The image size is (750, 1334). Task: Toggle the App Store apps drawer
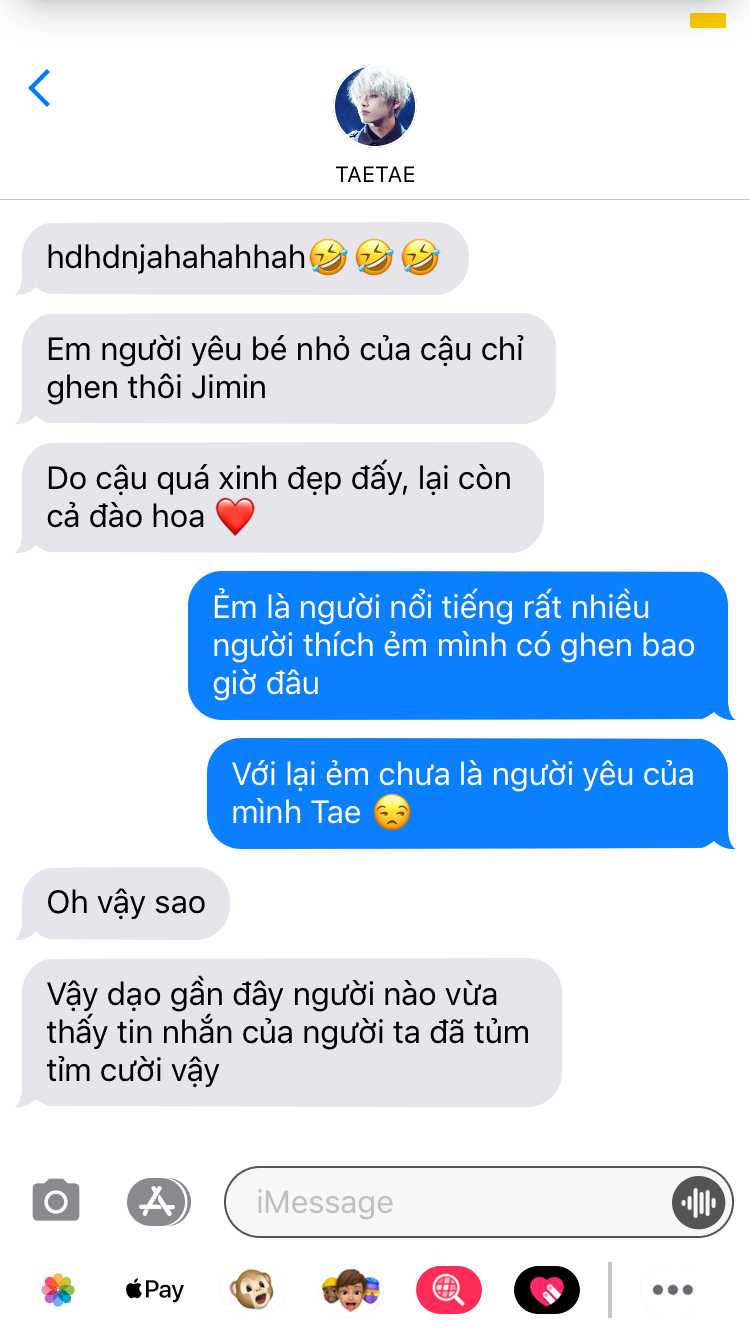point(158,1201)
